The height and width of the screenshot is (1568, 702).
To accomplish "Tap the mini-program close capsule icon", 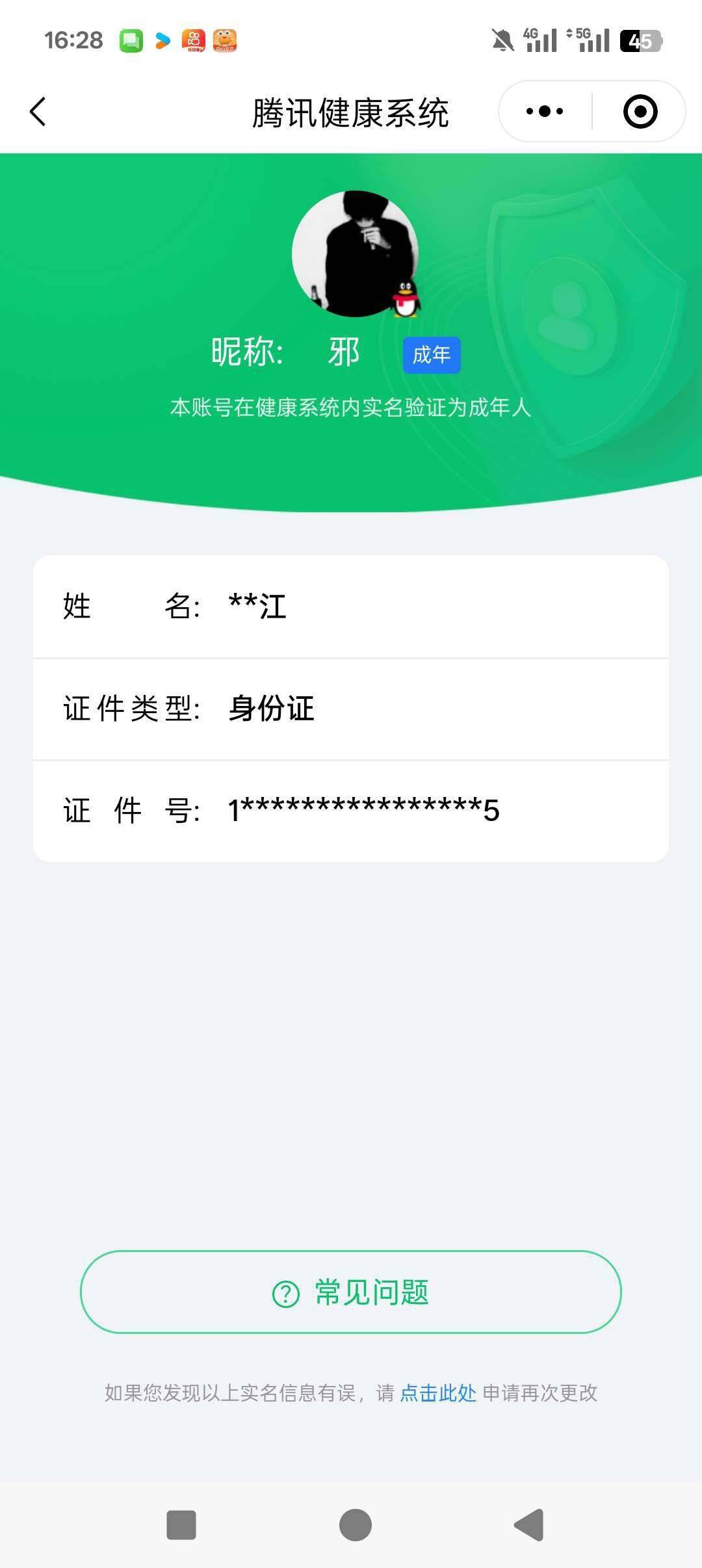I will point(640,111).
